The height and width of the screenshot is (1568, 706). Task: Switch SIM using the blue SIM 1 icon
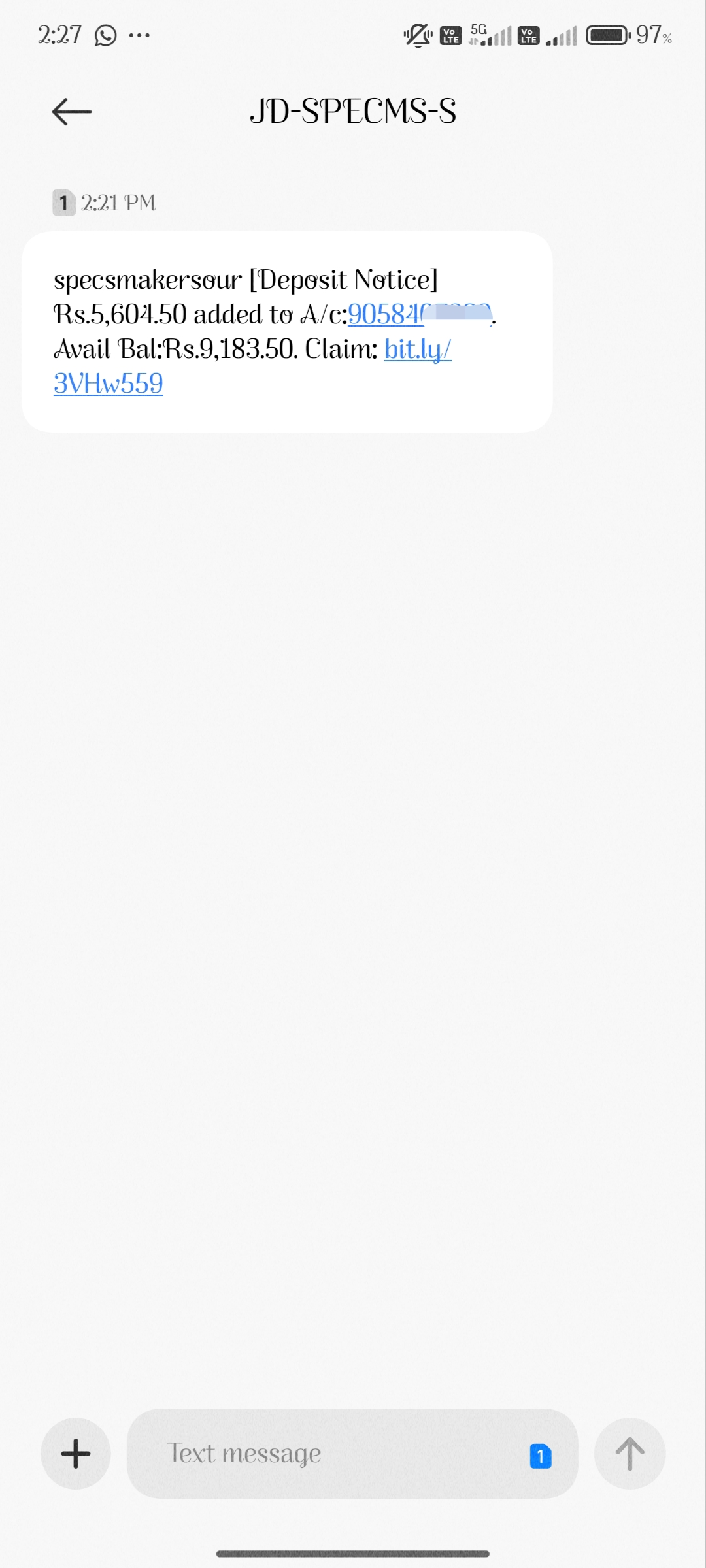point(541,1456)
